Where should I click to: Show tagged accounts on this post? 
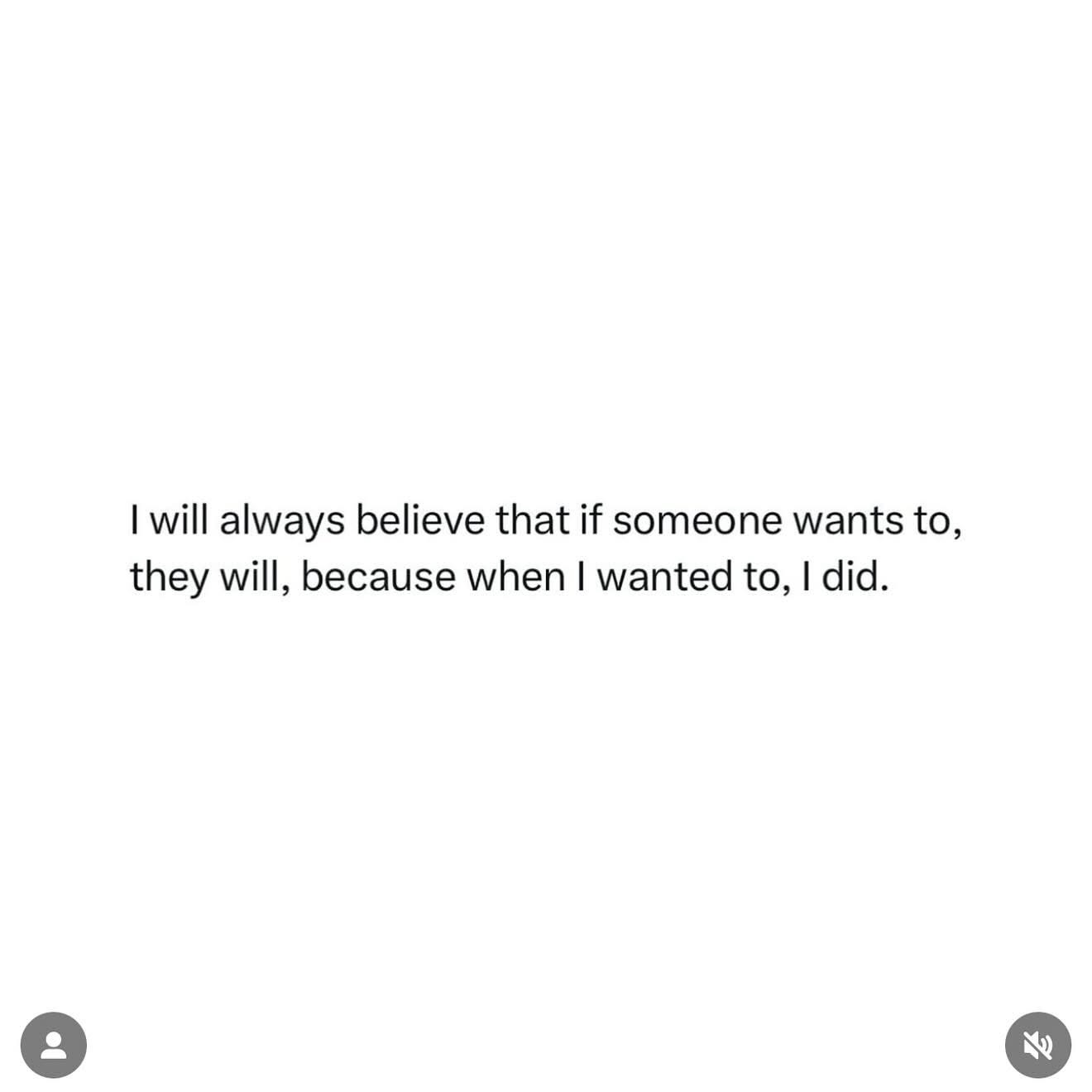coord(54,1045)
